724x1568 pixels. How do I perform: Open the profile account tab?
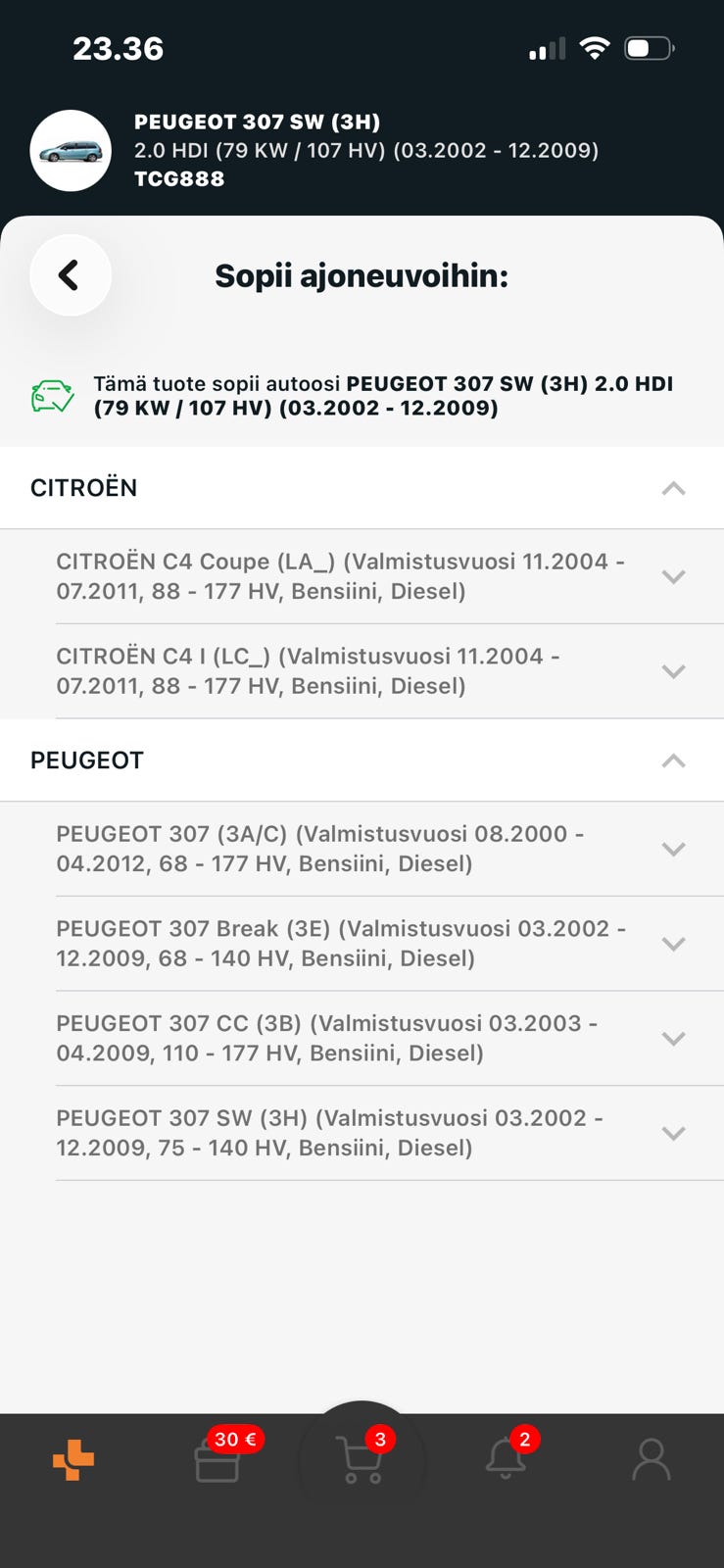651,1459
